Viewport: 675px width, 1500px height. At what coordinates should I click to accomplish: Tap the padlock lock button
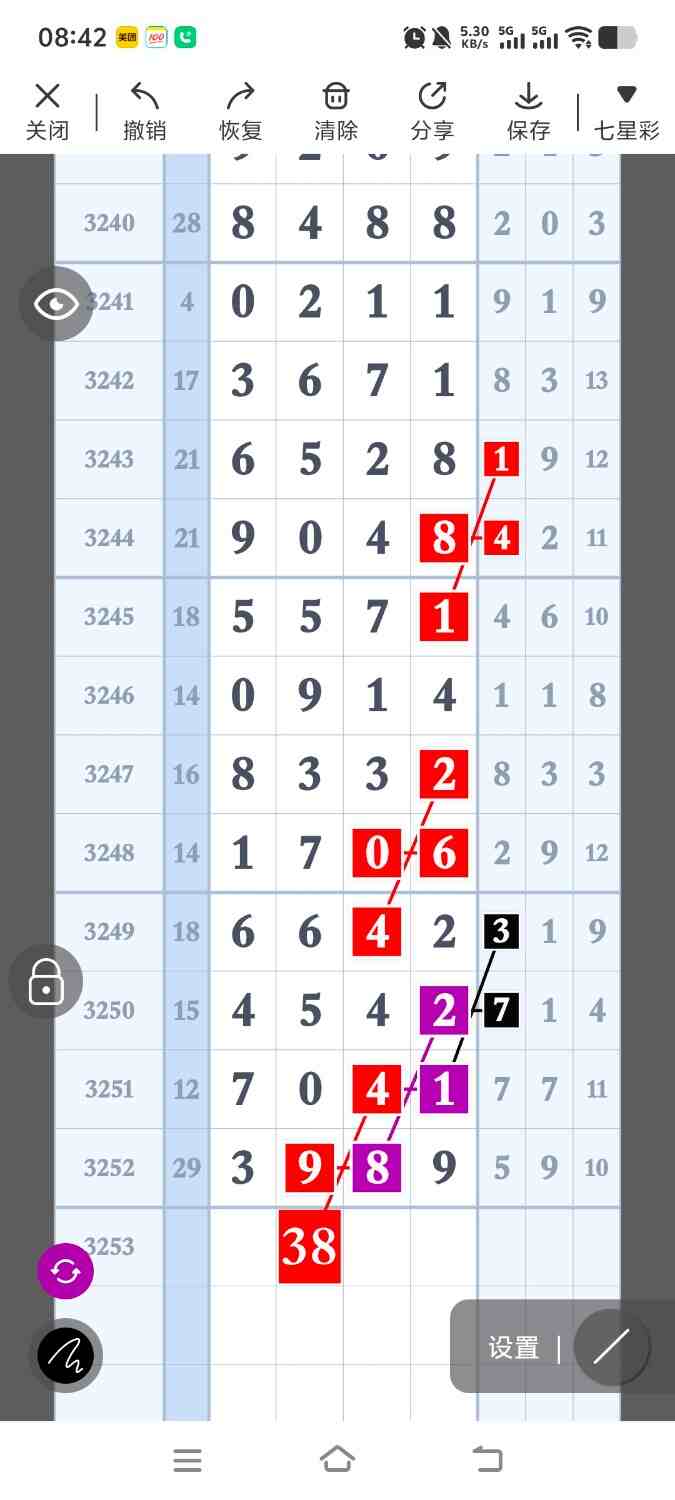tap(46, 981)
